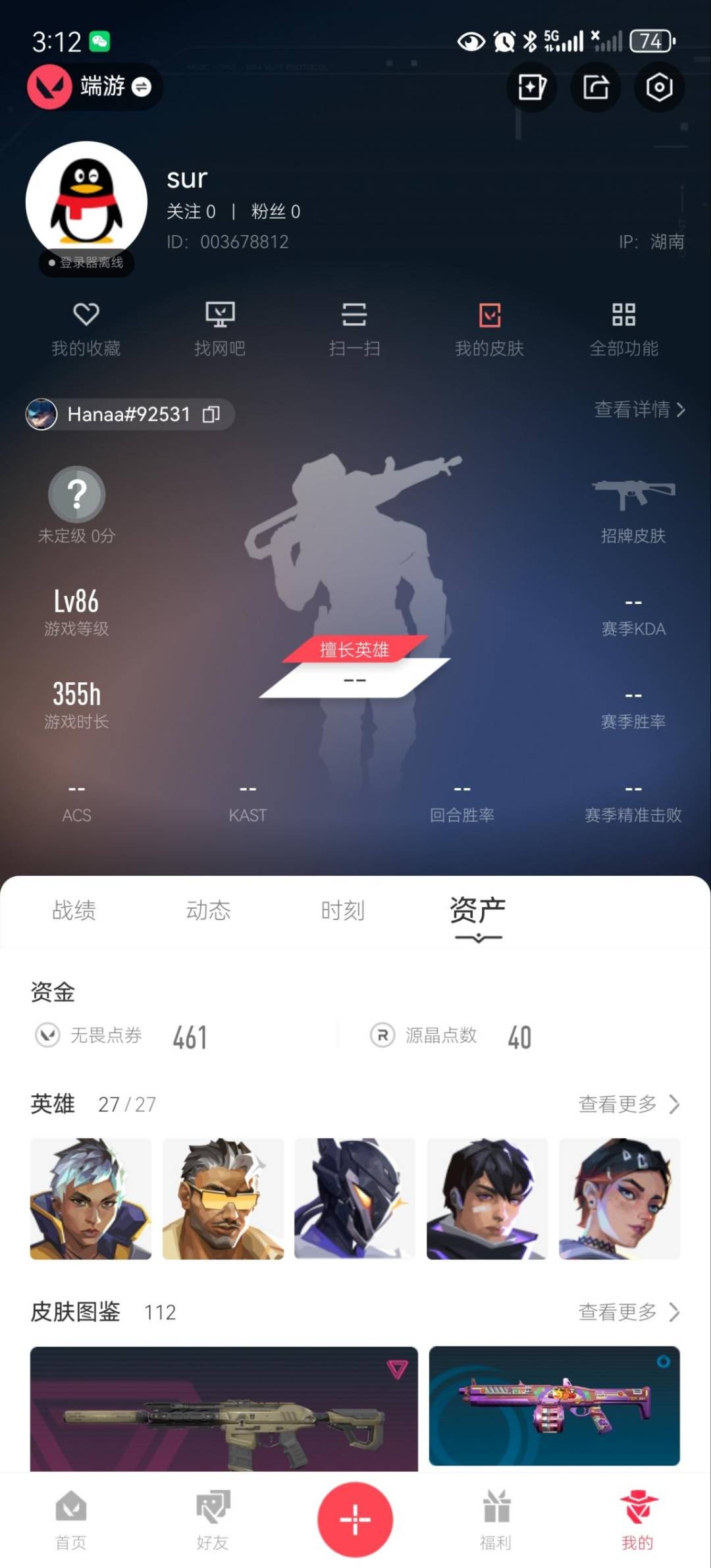
Task: See more skins via 皮肤图鉴 查看更多
Action: 628,1312
